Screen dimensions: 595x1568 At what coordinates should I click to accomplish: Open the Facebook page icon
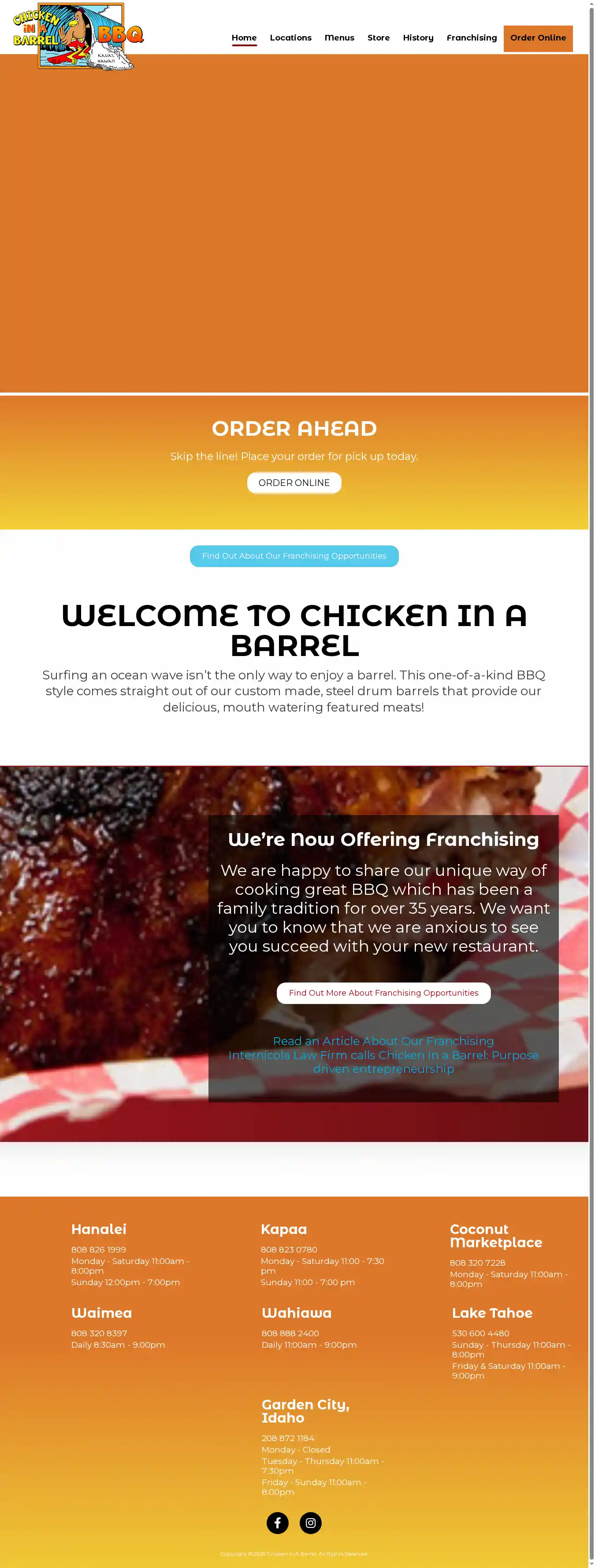pos(278,1523)
